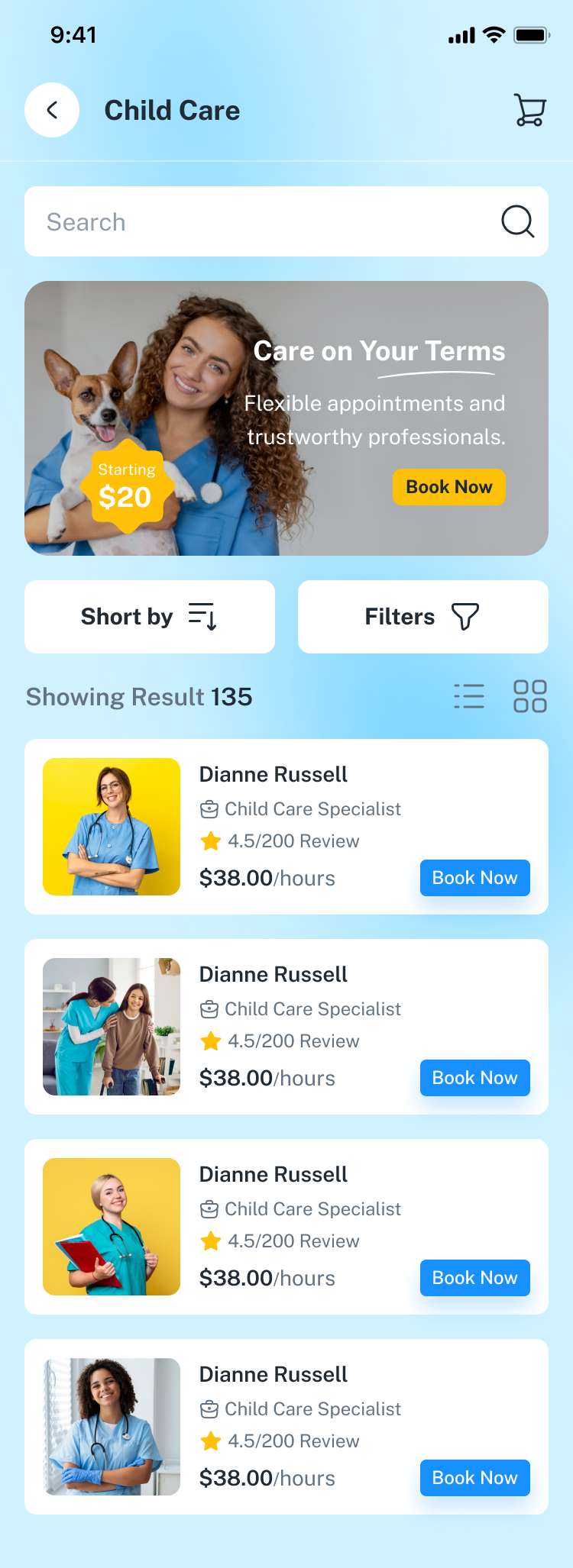The width and height of the screenshot is (573, 1568).
Task: Open the shopping cart
Action: (529, 110)
